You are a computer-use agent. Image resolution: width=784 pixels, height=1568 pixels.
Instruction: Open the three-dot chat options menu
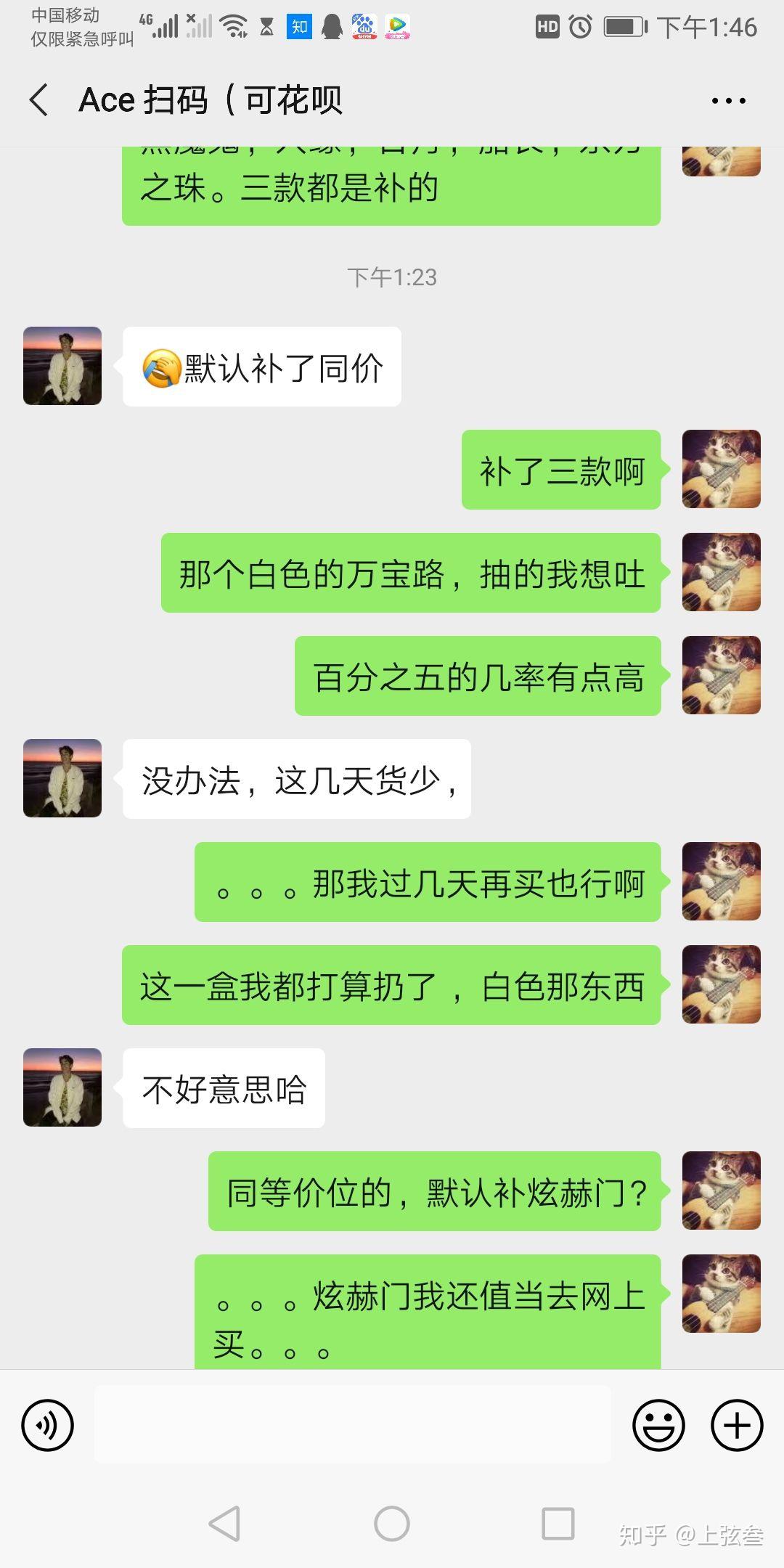pyautogui.click(x=728, y=101)
